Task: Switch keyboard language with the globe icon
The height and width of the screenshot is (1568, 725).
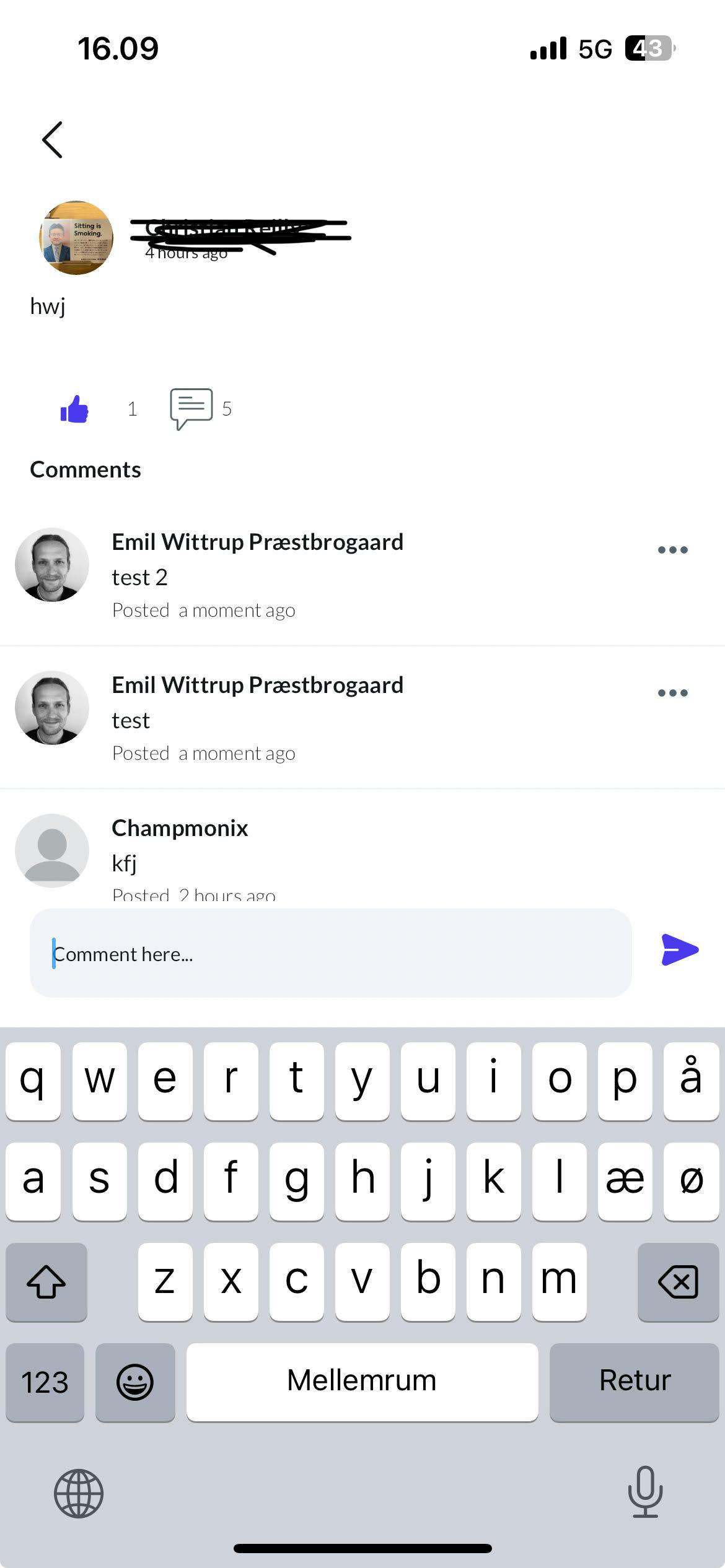Action: tap(79, 1493)
